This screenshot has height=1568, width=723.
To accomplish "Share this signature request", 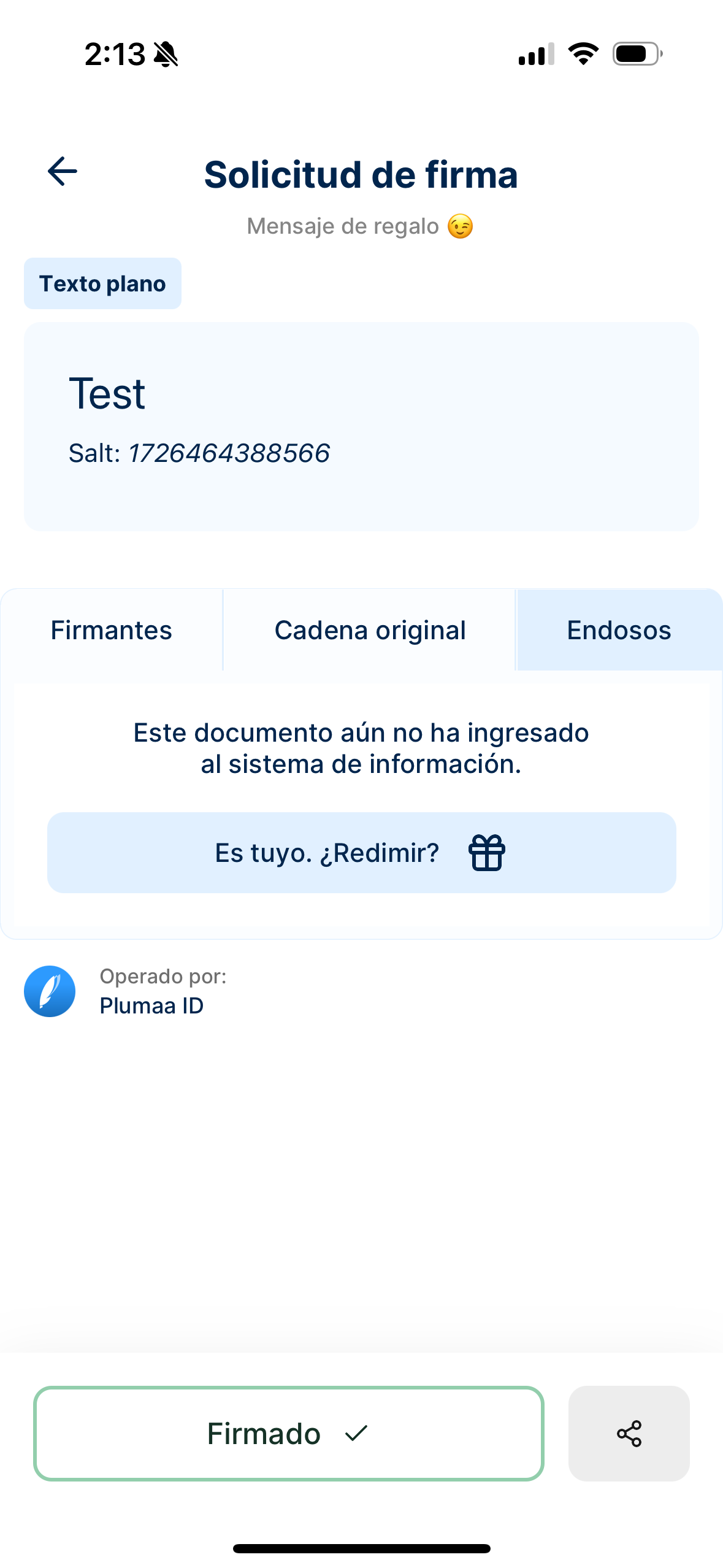I will point(629,1434).
